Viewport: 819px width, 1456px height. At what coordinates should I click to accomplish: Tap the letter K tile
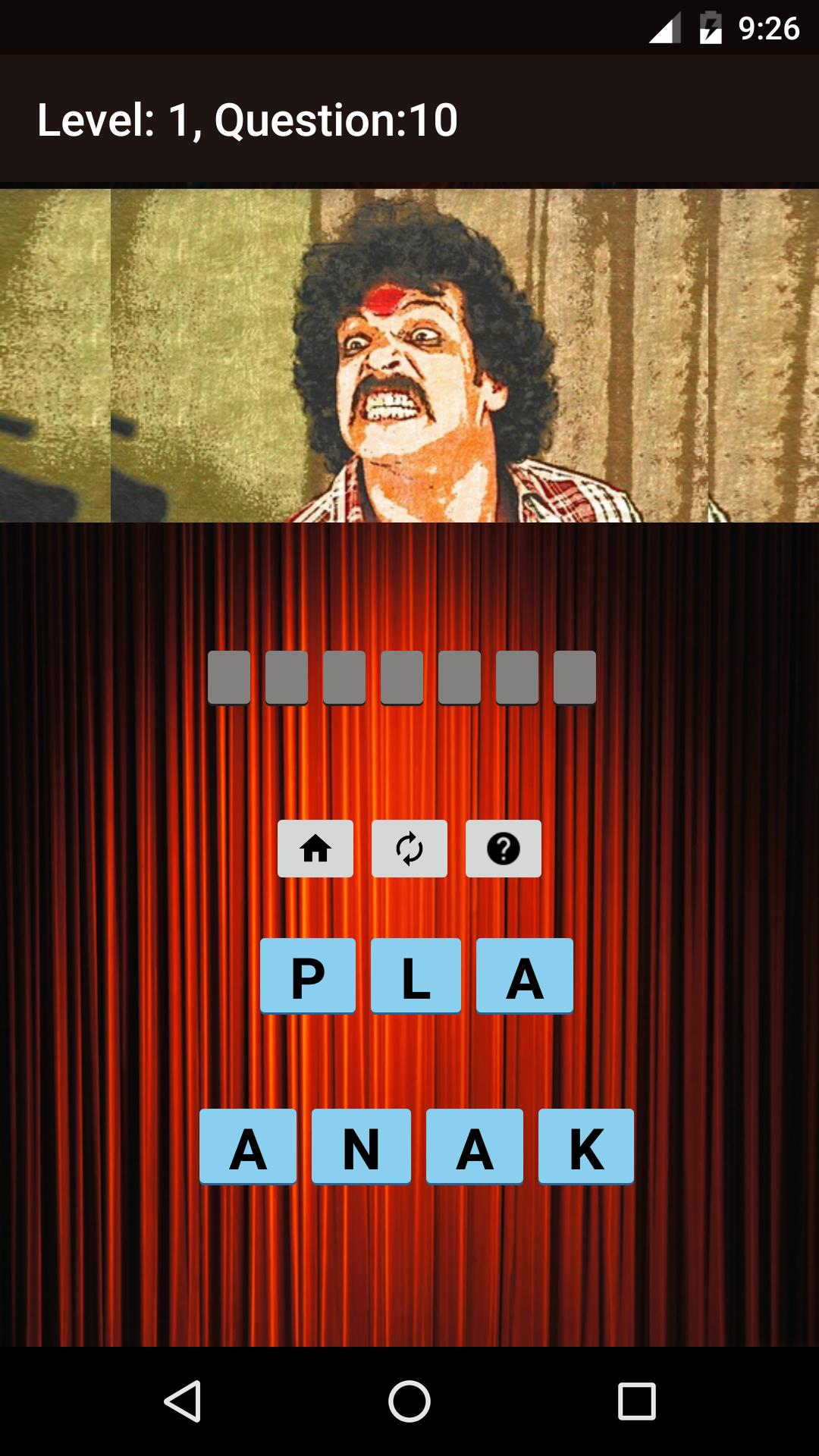[586, 1147]
